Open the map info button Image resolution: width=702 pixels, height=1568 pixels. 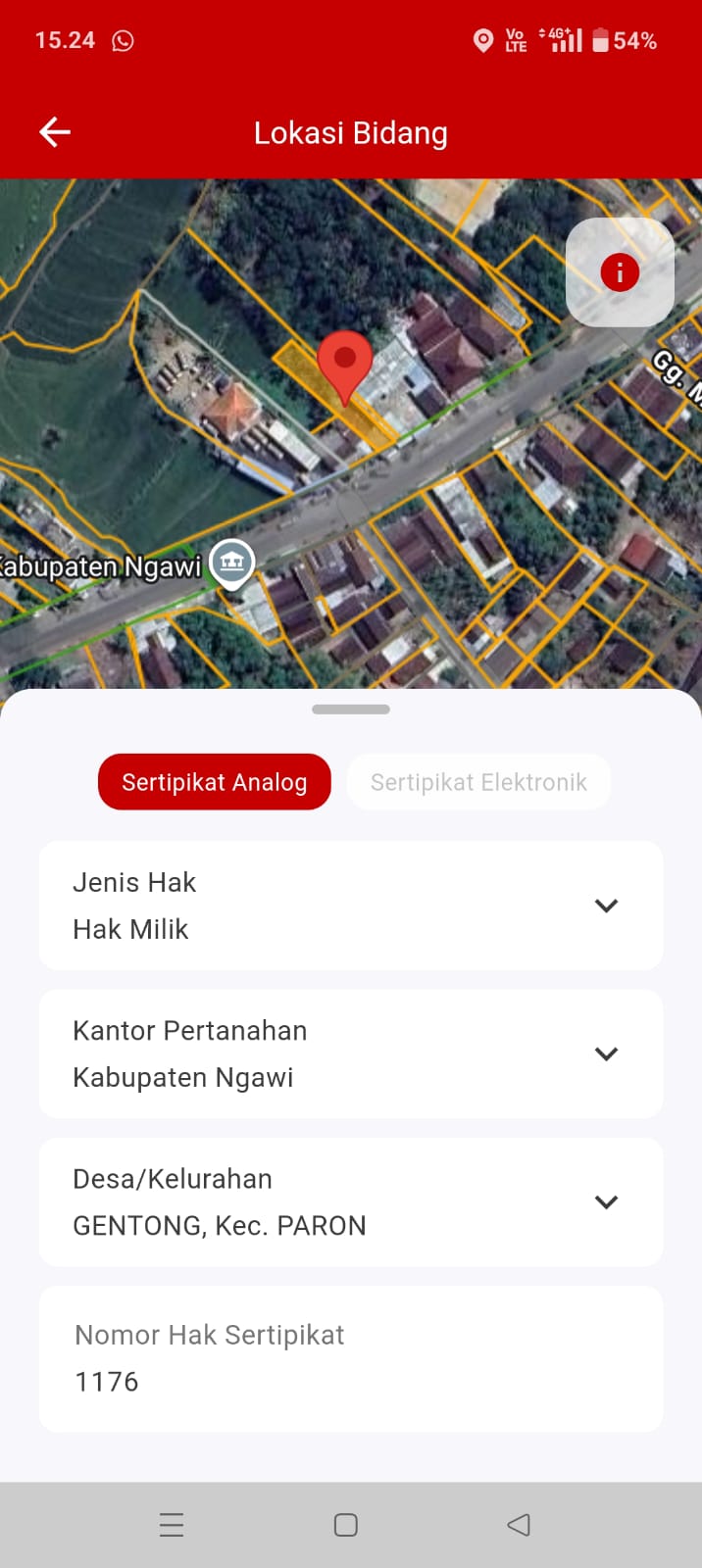tap(620, 272)
